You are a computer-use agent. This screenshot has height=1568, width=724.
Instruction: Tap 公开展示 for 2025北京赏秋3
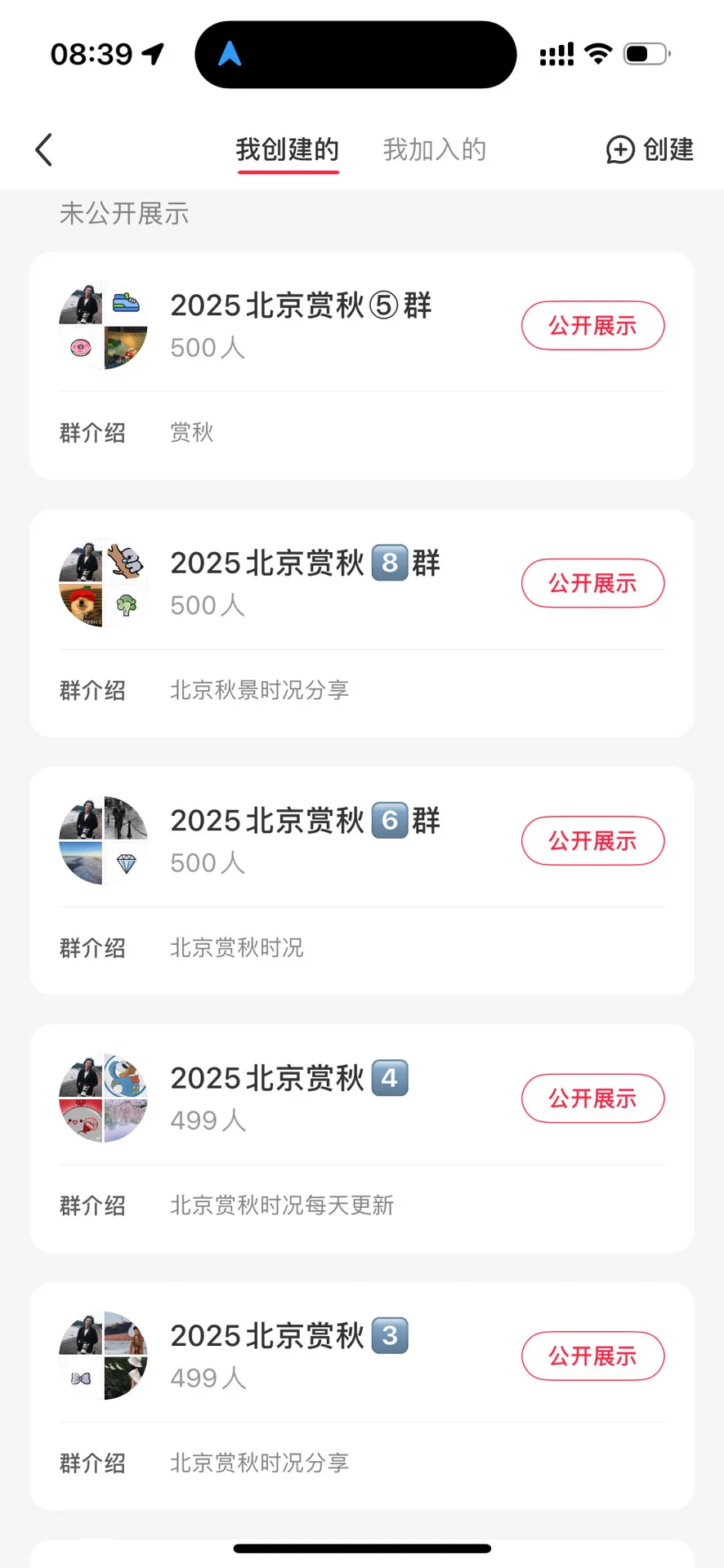click(x=592, y=1356)
